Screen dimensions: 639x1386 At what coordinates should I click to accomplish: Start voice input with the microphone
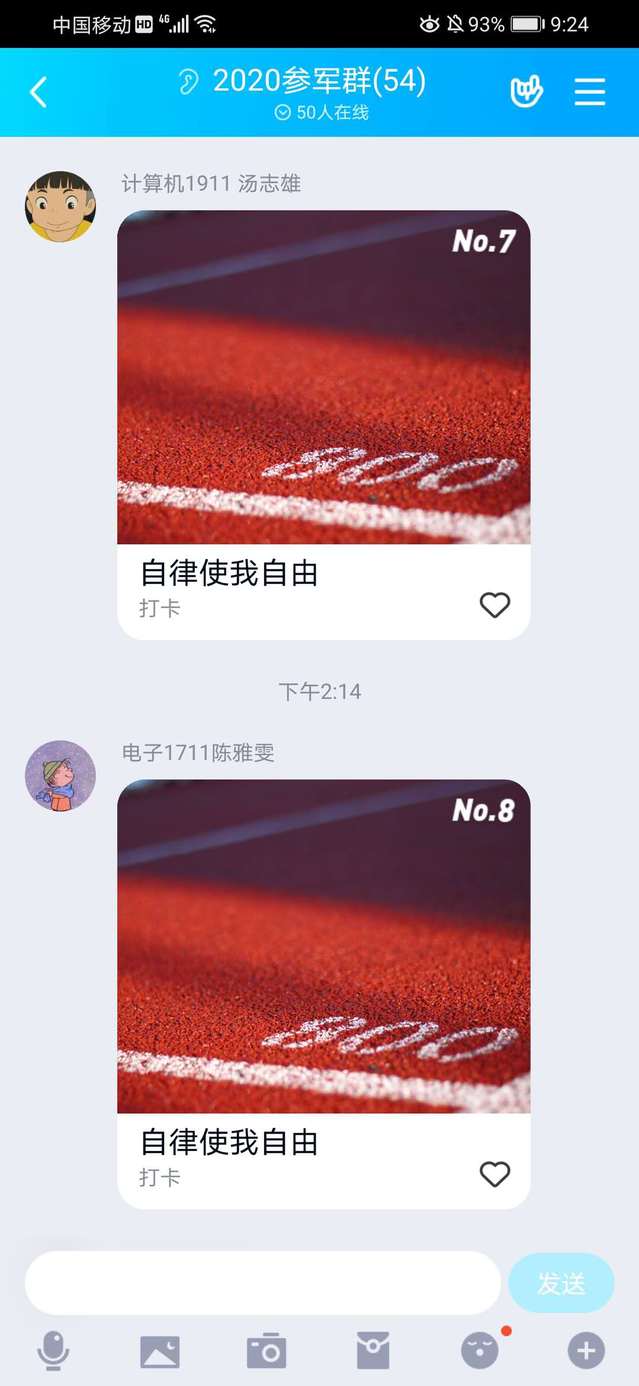[x=53, y=1351]
